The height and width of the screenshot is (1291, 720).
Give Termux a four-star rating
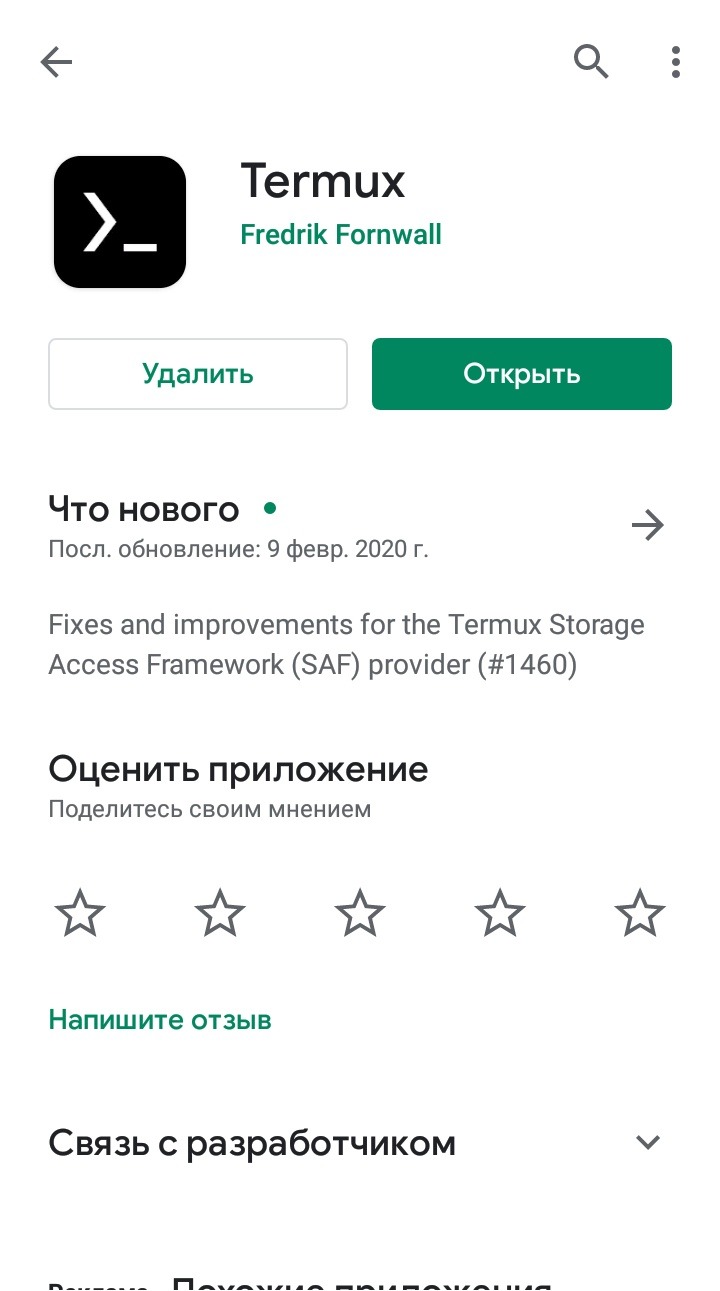pos(500,912)
